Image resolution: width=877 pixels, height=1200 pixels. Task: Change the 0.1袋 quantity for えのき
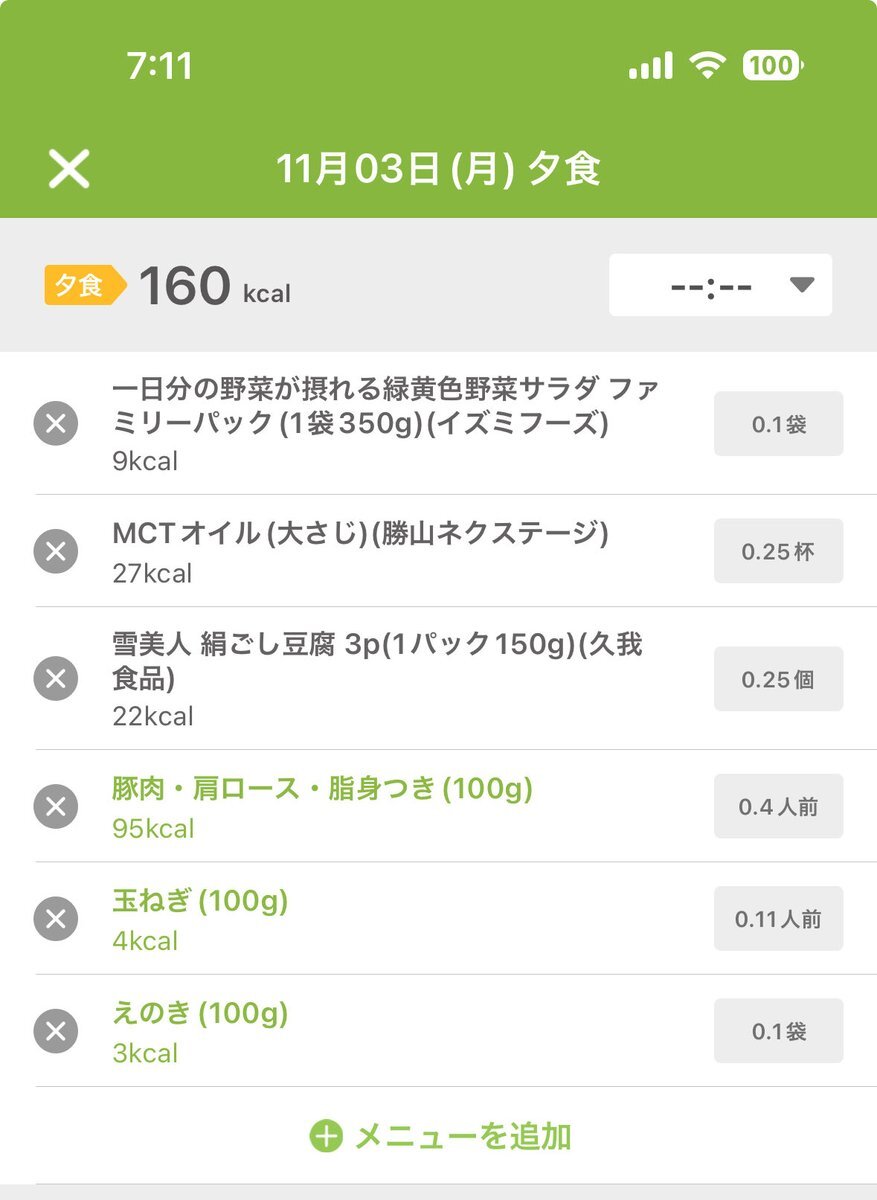[778, 1031]
